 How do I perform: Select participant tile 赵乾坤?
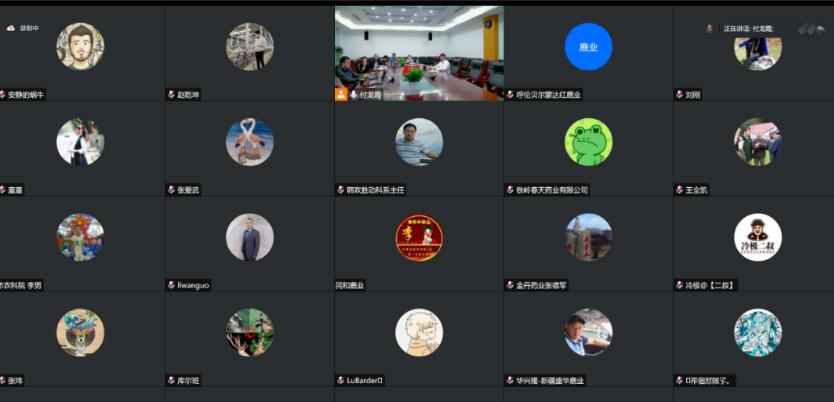(249, 47)
